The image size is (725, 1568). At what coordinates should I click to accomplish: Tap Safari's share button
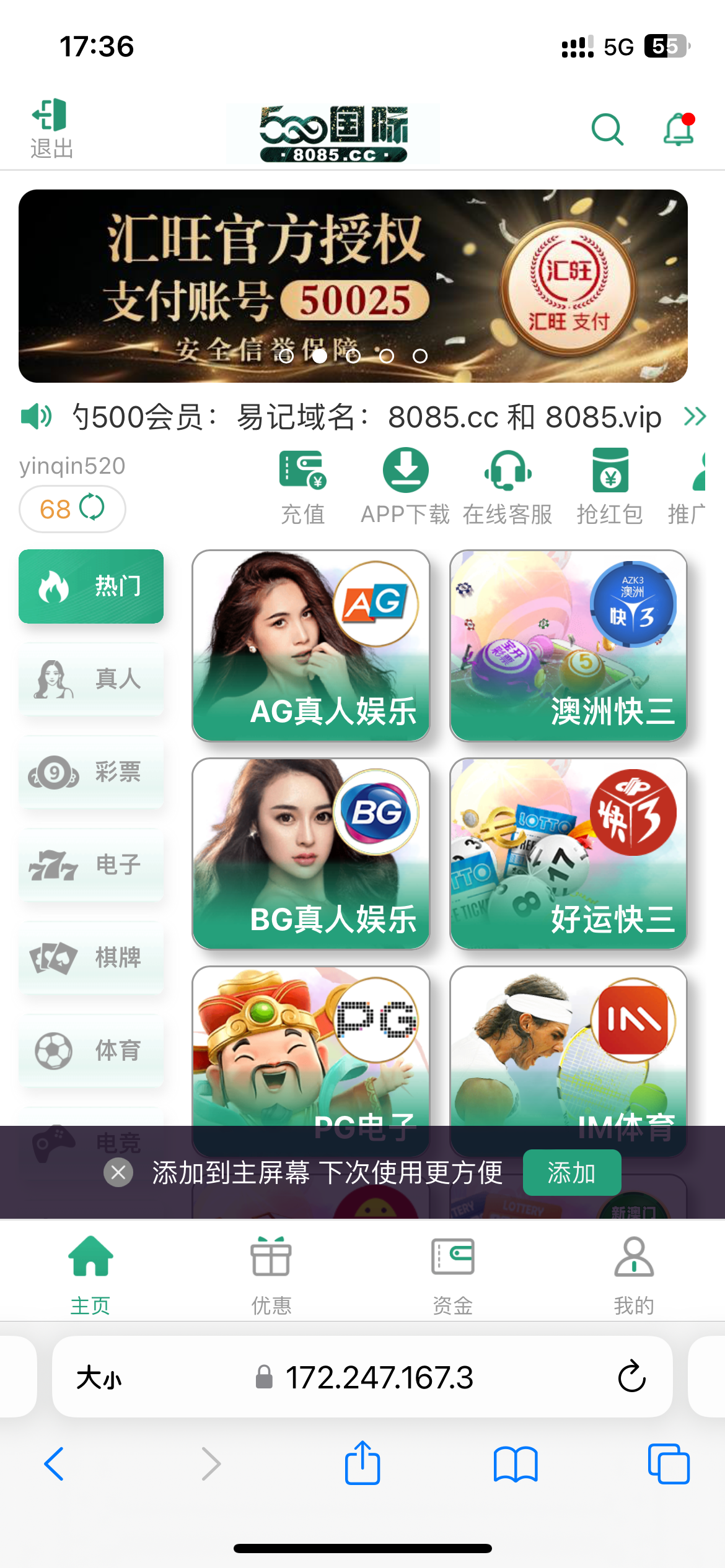(362, 1464)
